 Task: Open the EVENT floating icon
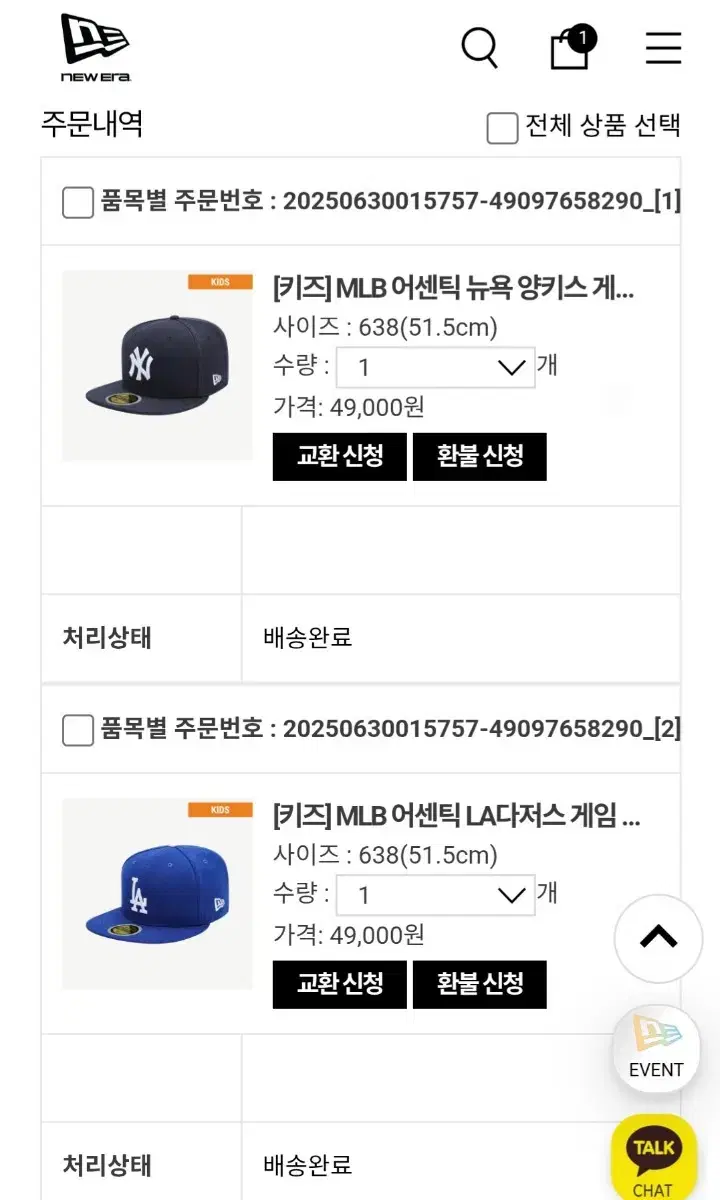[655, 1048]
